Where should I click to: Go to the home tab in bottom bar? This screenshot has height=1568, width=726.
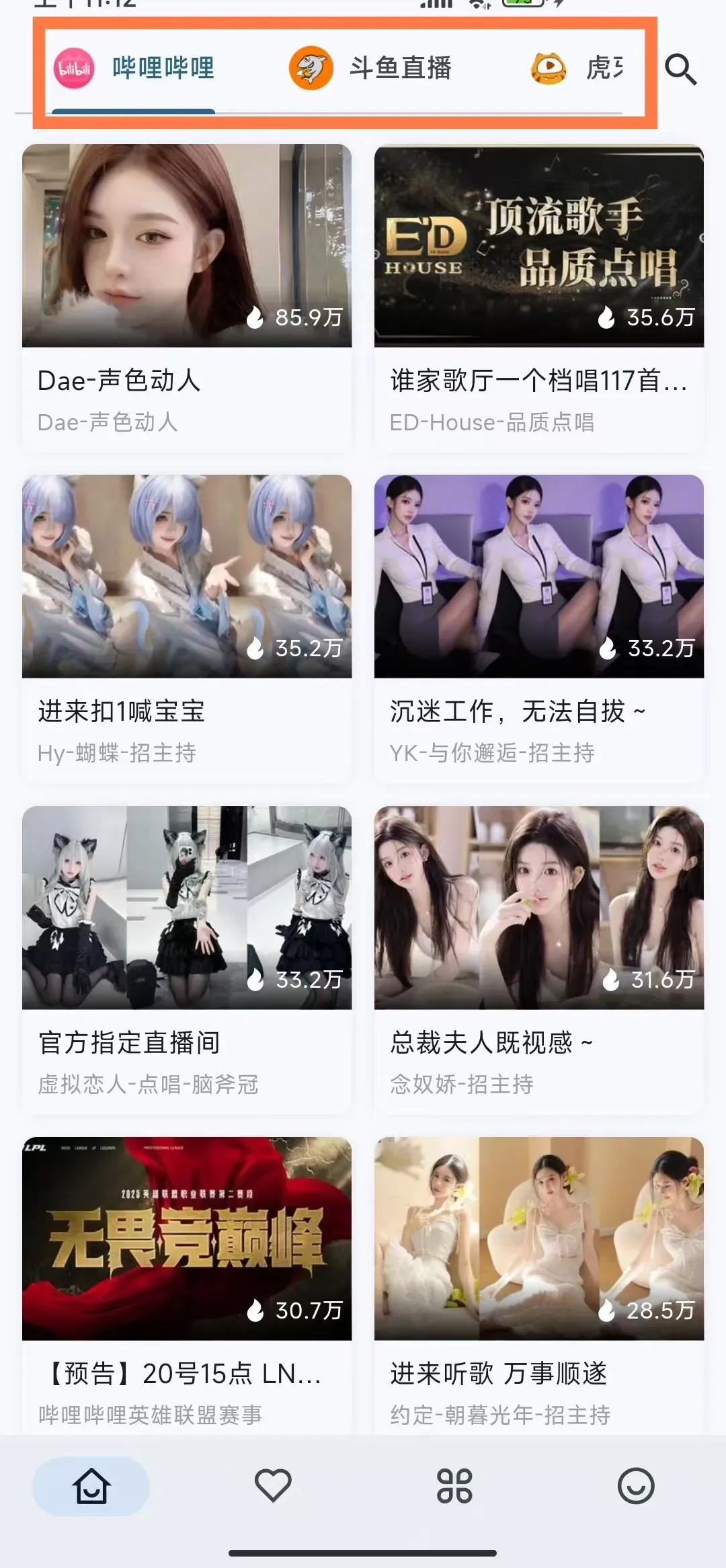(x=91, y=1485)
